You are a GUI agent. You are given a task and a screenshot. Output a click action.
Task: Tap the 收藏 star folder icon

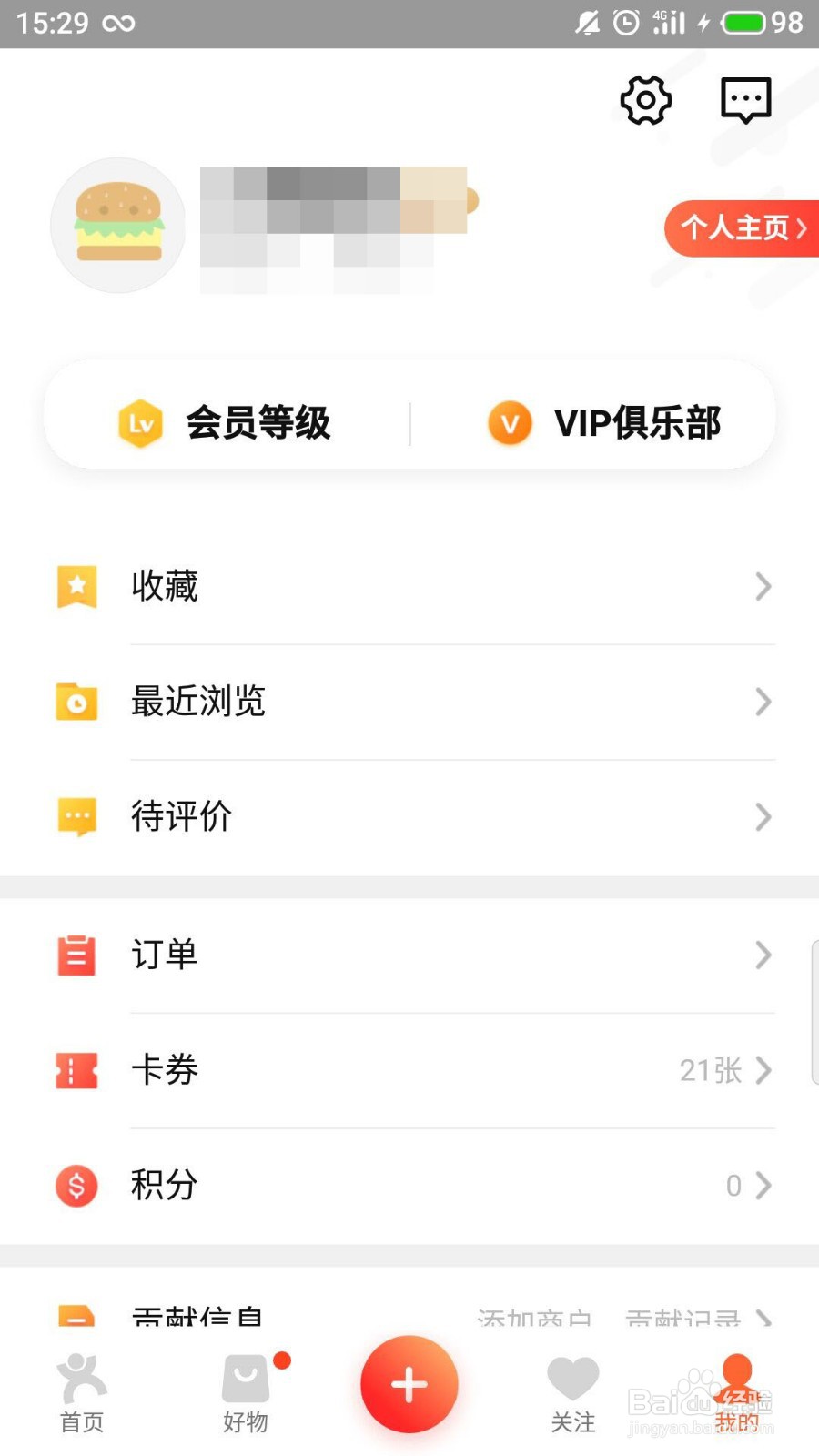76,587
